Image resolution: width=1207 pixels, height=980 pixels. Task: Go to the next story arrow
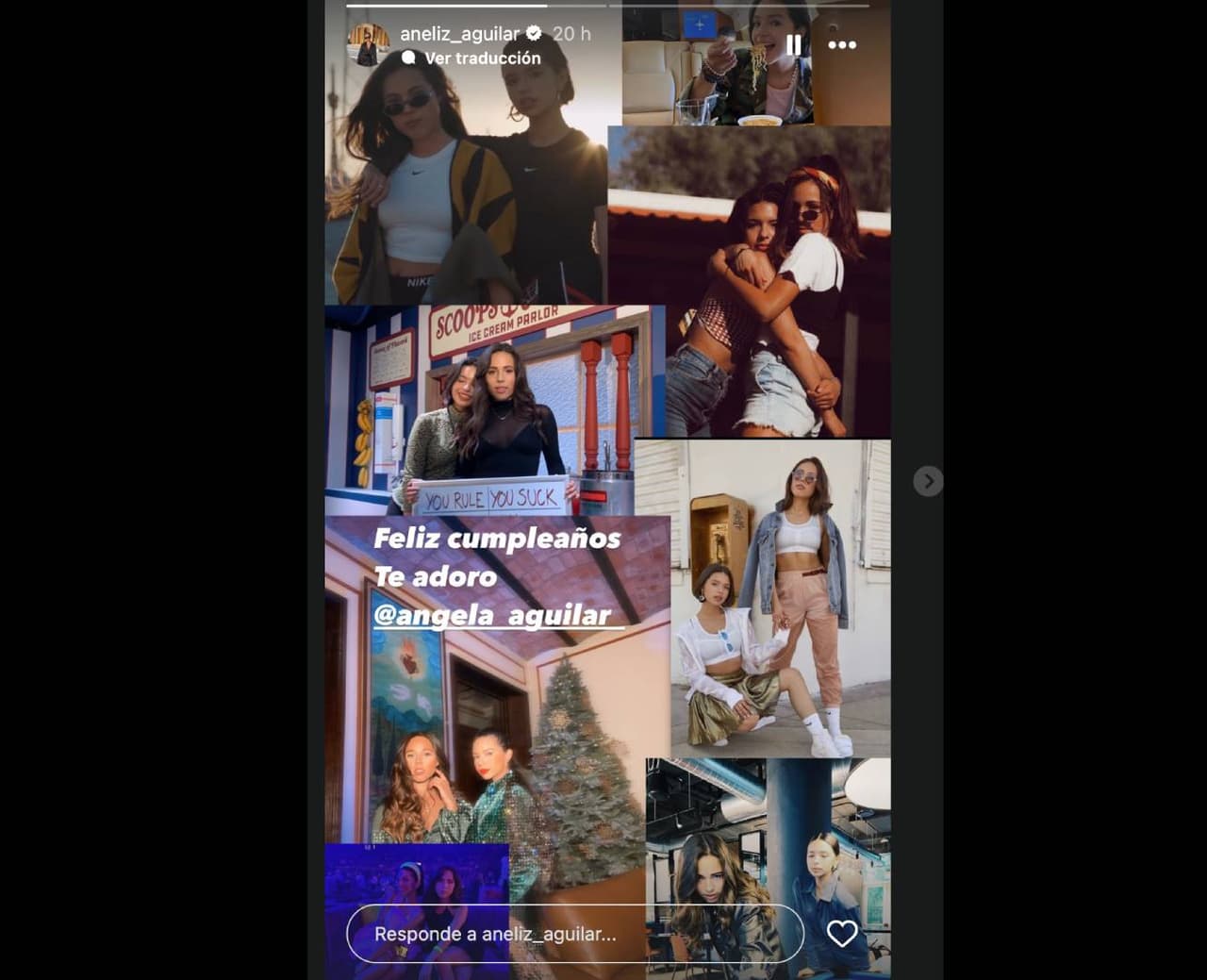[928, 481]
